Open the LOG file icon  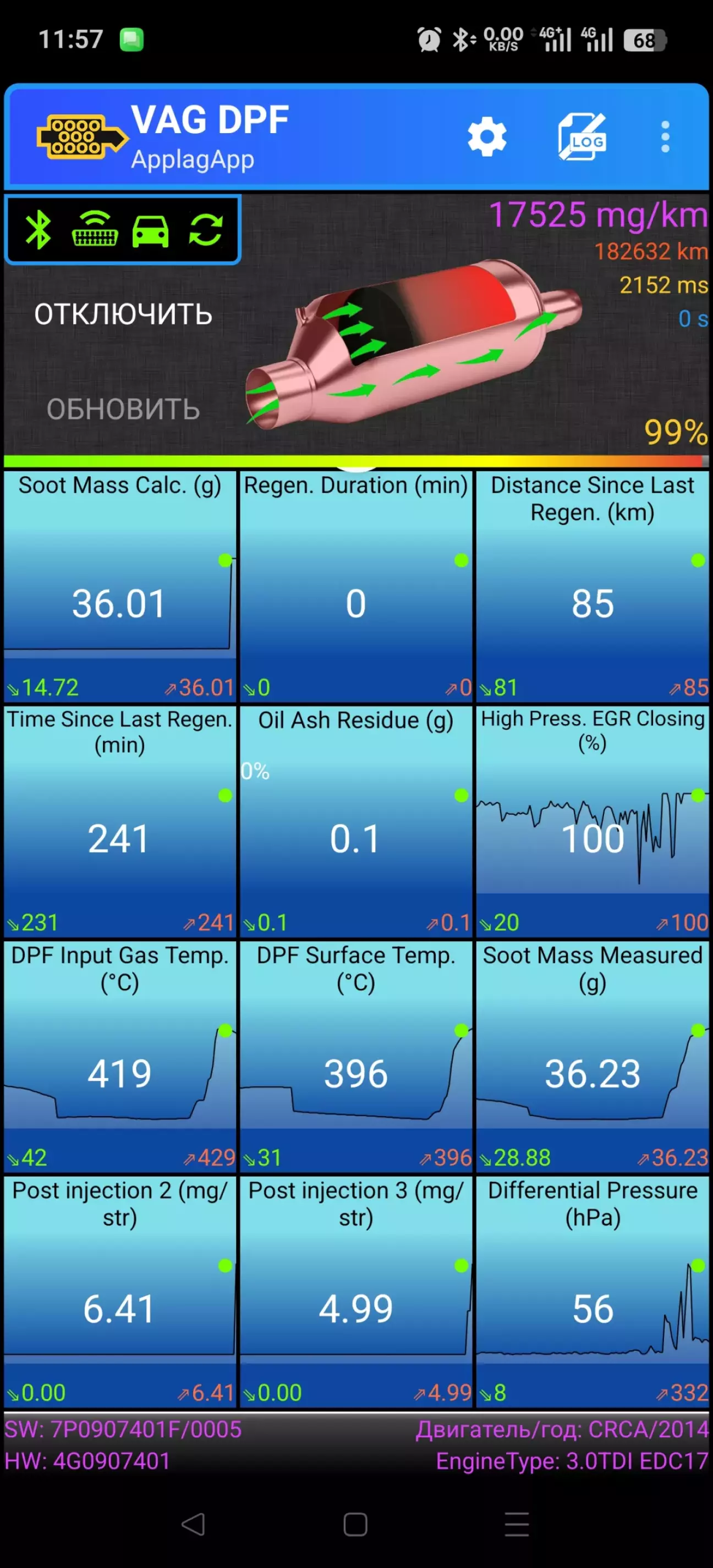[x=582, y=137]
